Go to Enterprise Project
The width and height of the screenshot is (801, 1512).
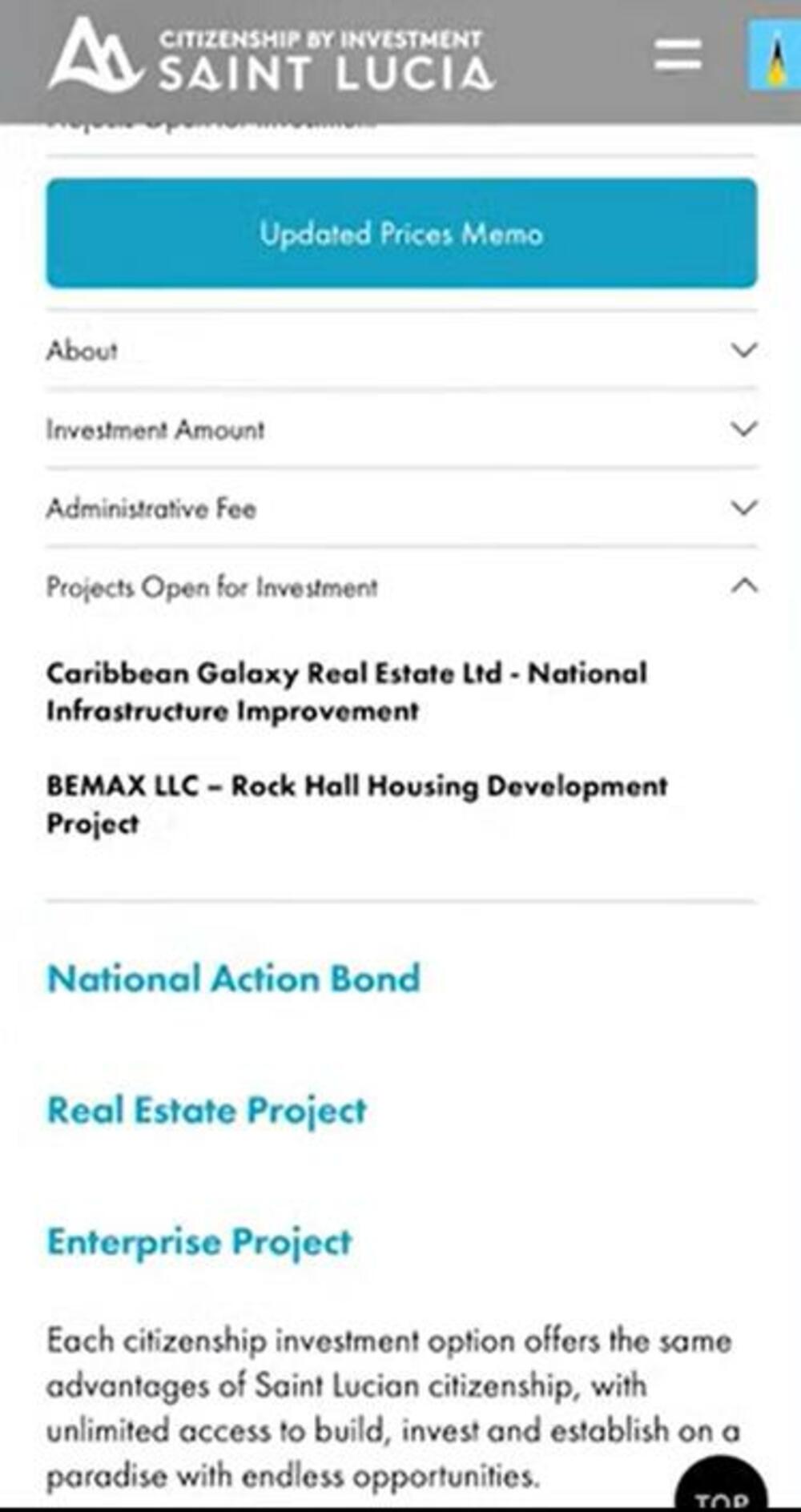(x=199, y=1242)
